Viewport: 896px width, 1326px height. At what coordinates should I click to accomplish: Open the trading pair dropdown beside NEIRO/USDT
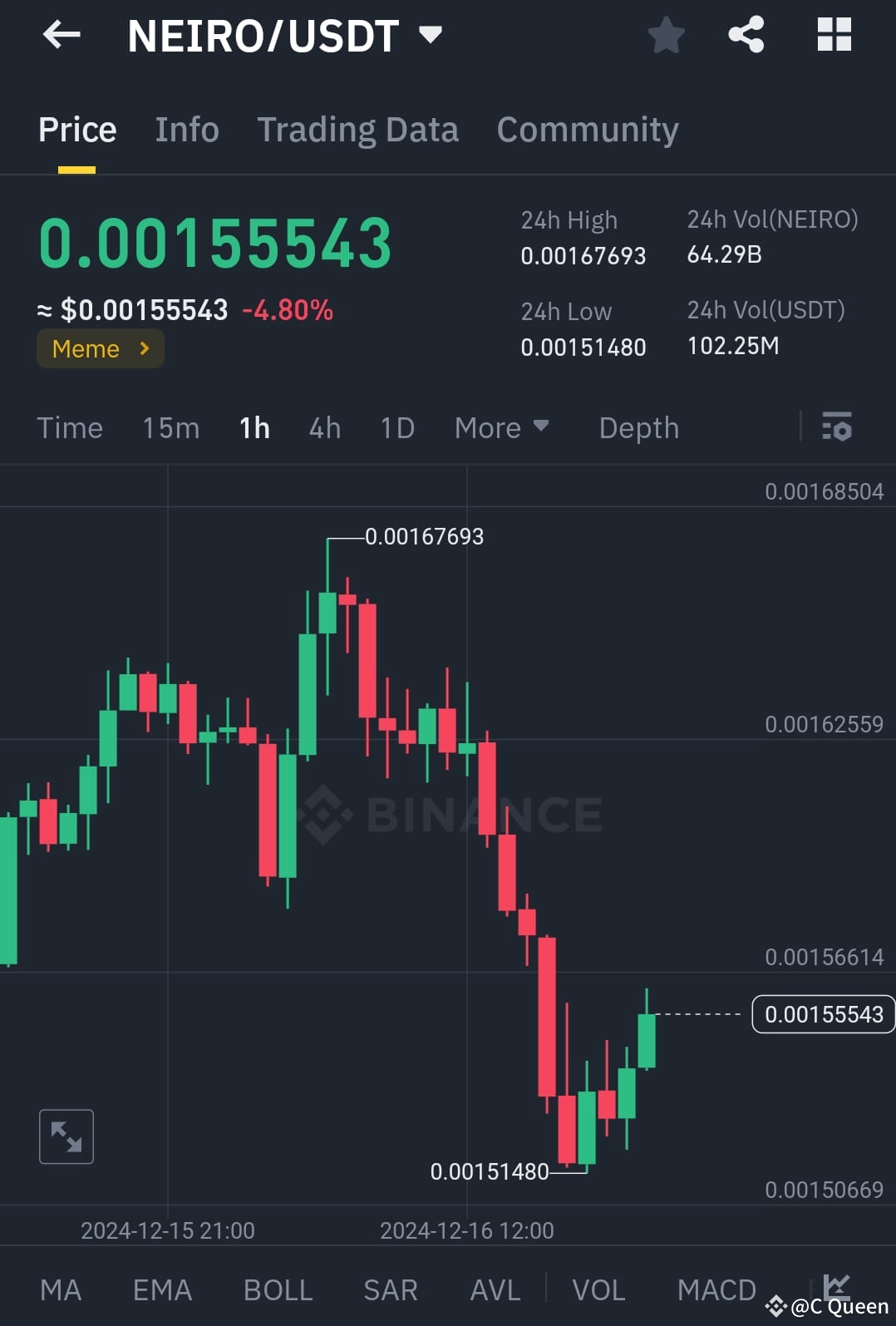431,35
